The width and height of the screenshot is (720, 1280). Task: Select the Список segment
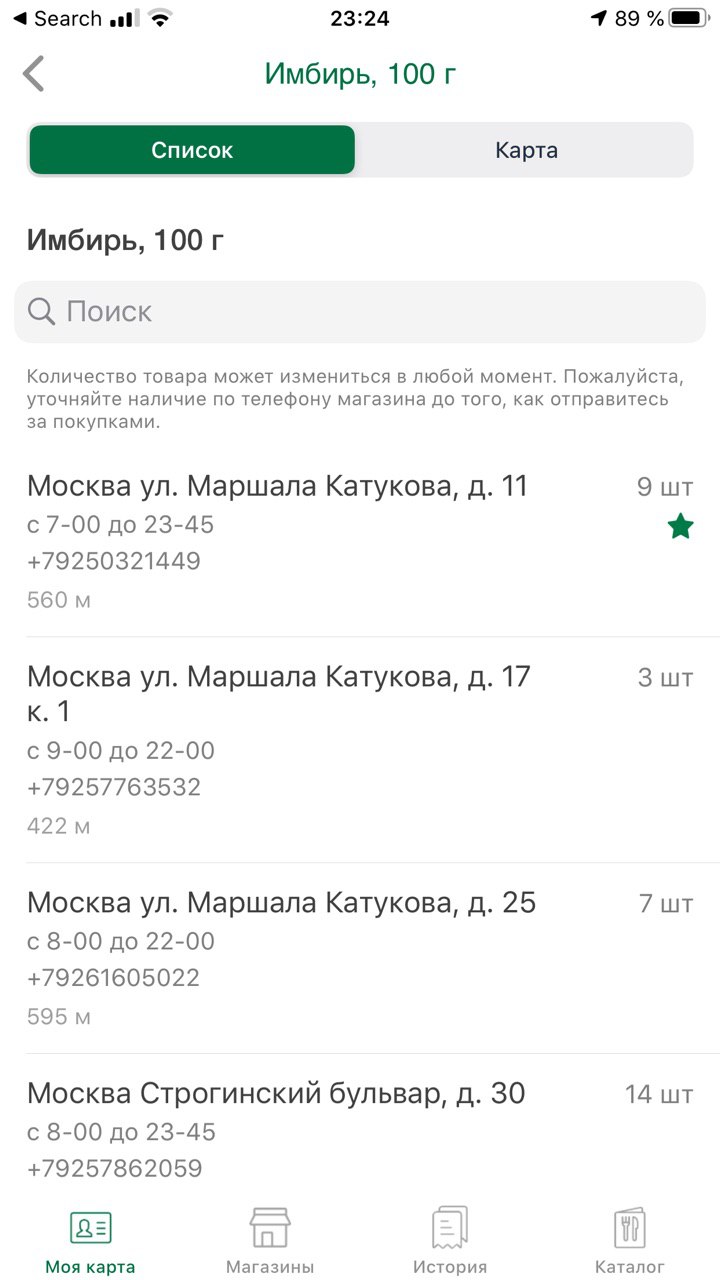pyautogui.click(x=192, y=150)
